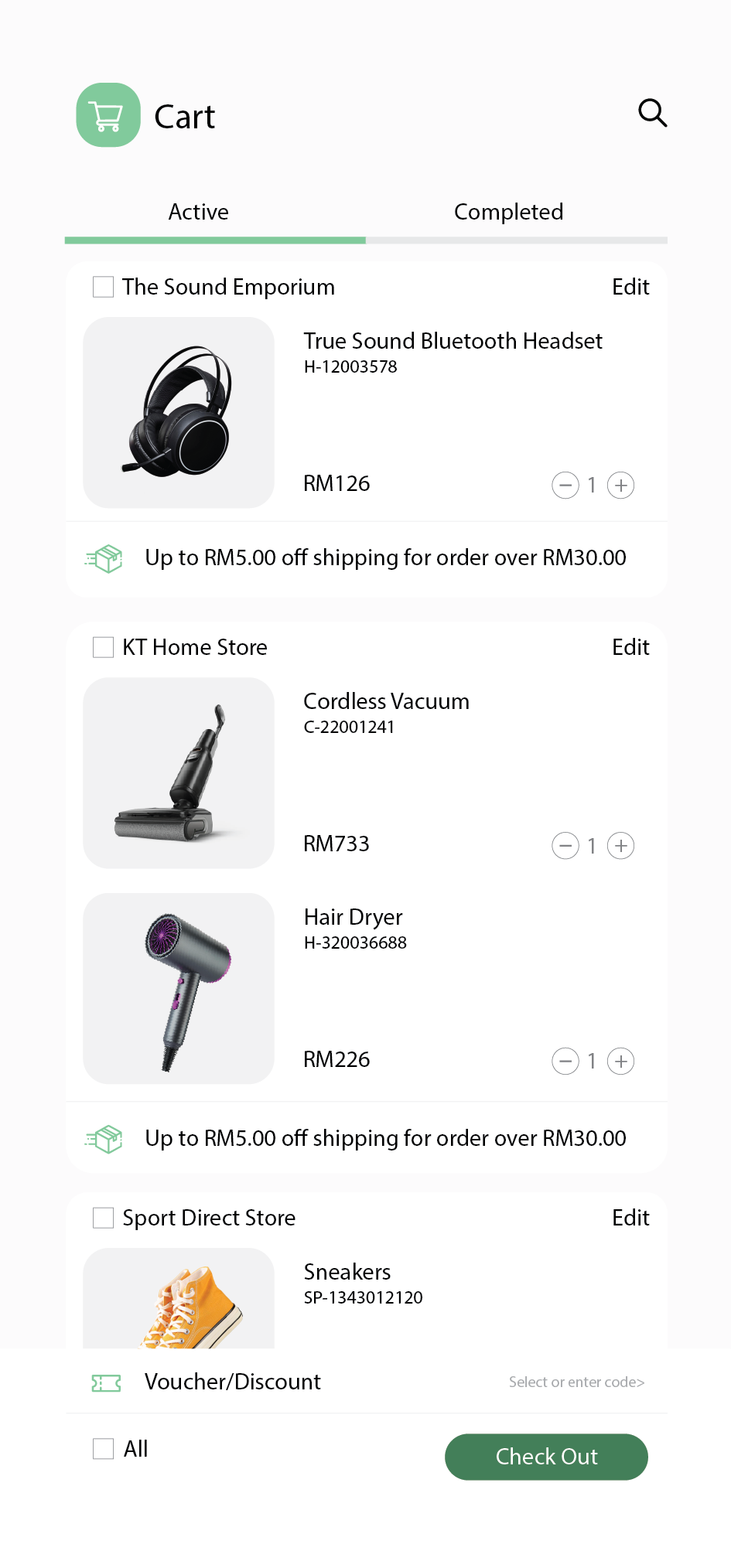Switch to the Completed tab
The width and height of the screenshot is (731, 1568).
(508, 212)
